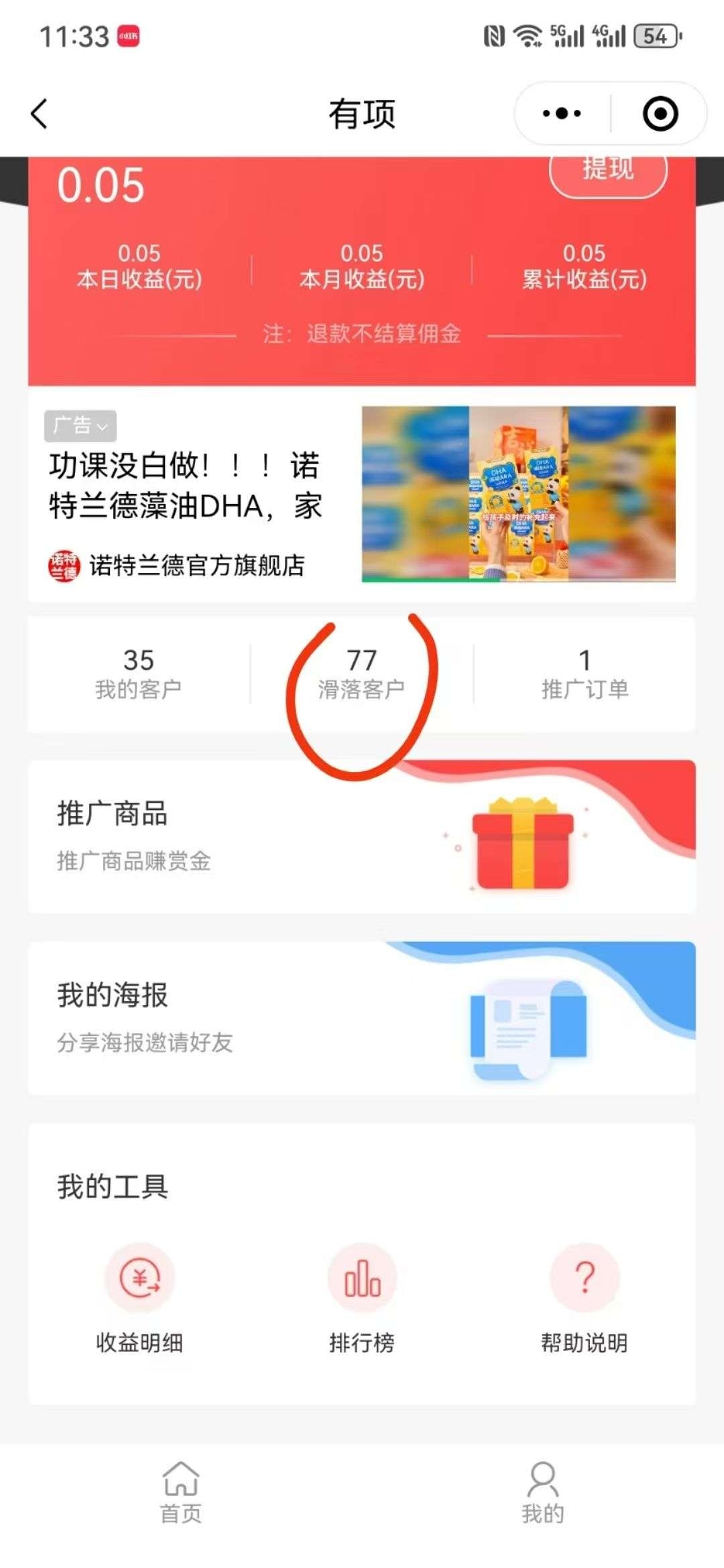This screenshot has width=724, height=1568.
Task: Visit 诺特兰德官方旗舰店 store link
Action: (x=177, y=566)
